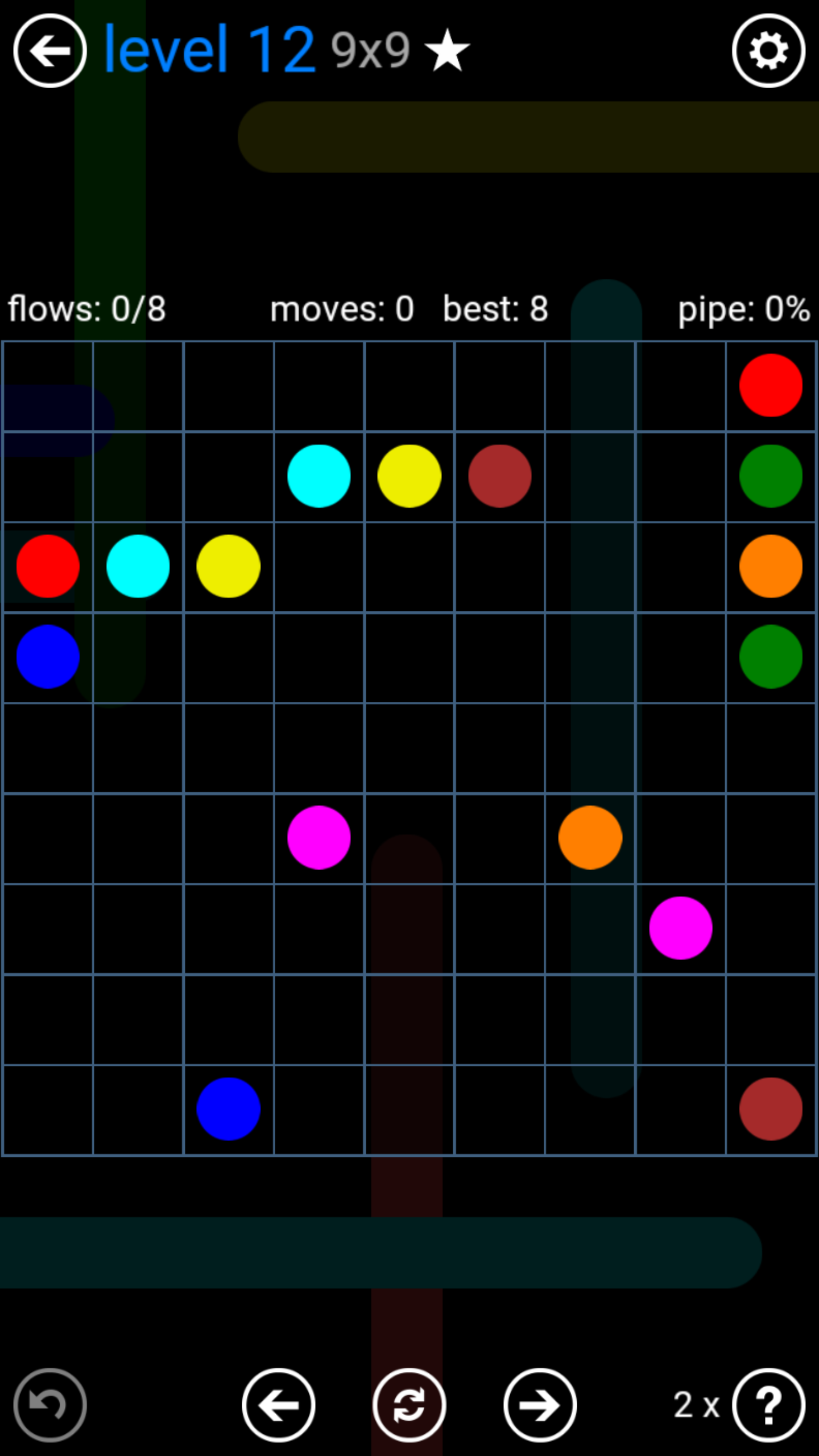The height and width of the screenshot is (1456, 819).
Task: Select the blue dot in the bottom row
Action: [228, 1108]
